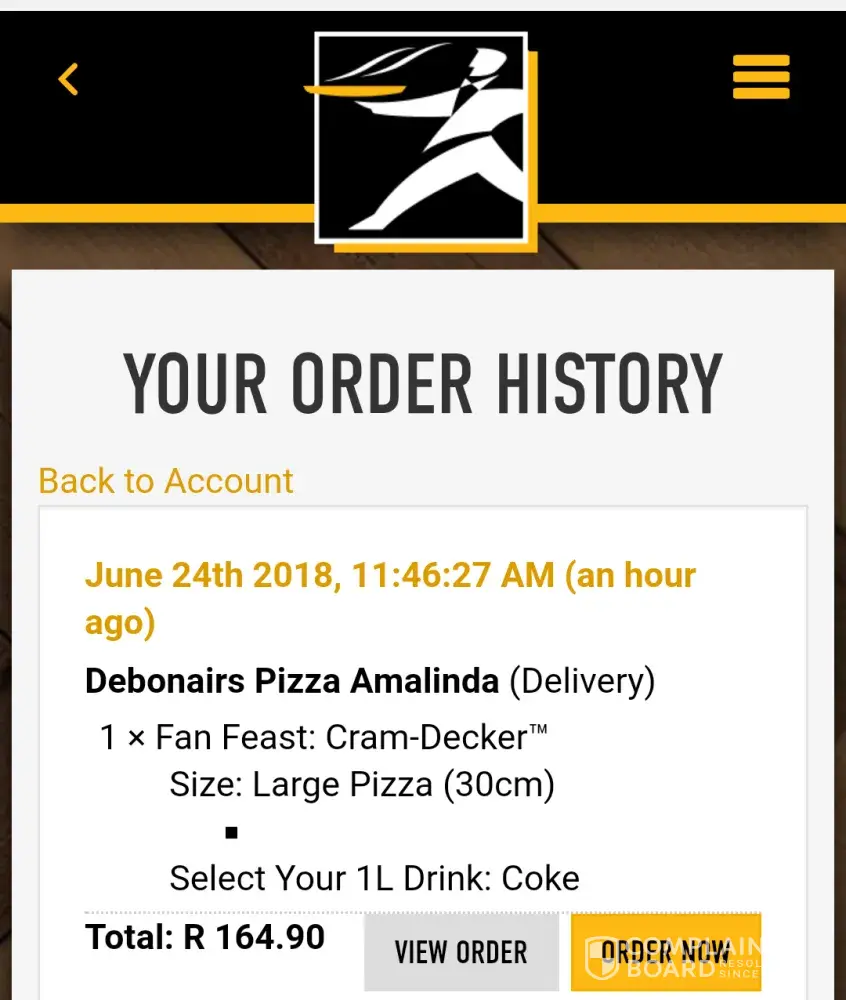View order details for Cram-Decker order

461,952
